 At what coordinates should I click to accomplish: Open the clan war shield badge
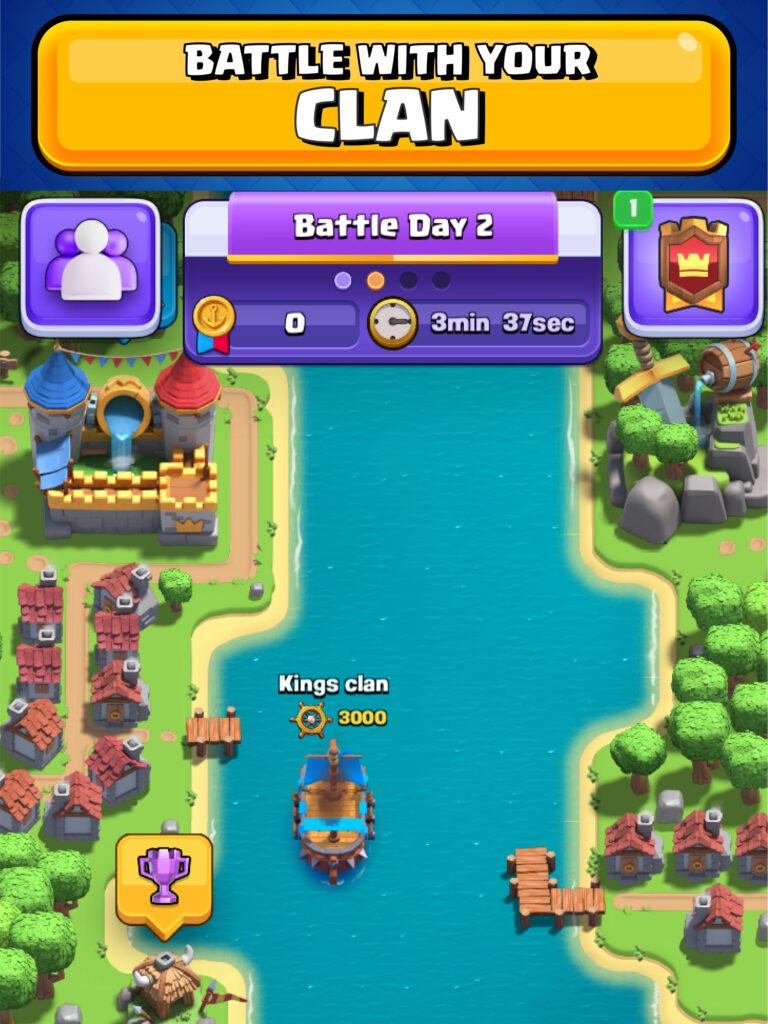[693, 266]
